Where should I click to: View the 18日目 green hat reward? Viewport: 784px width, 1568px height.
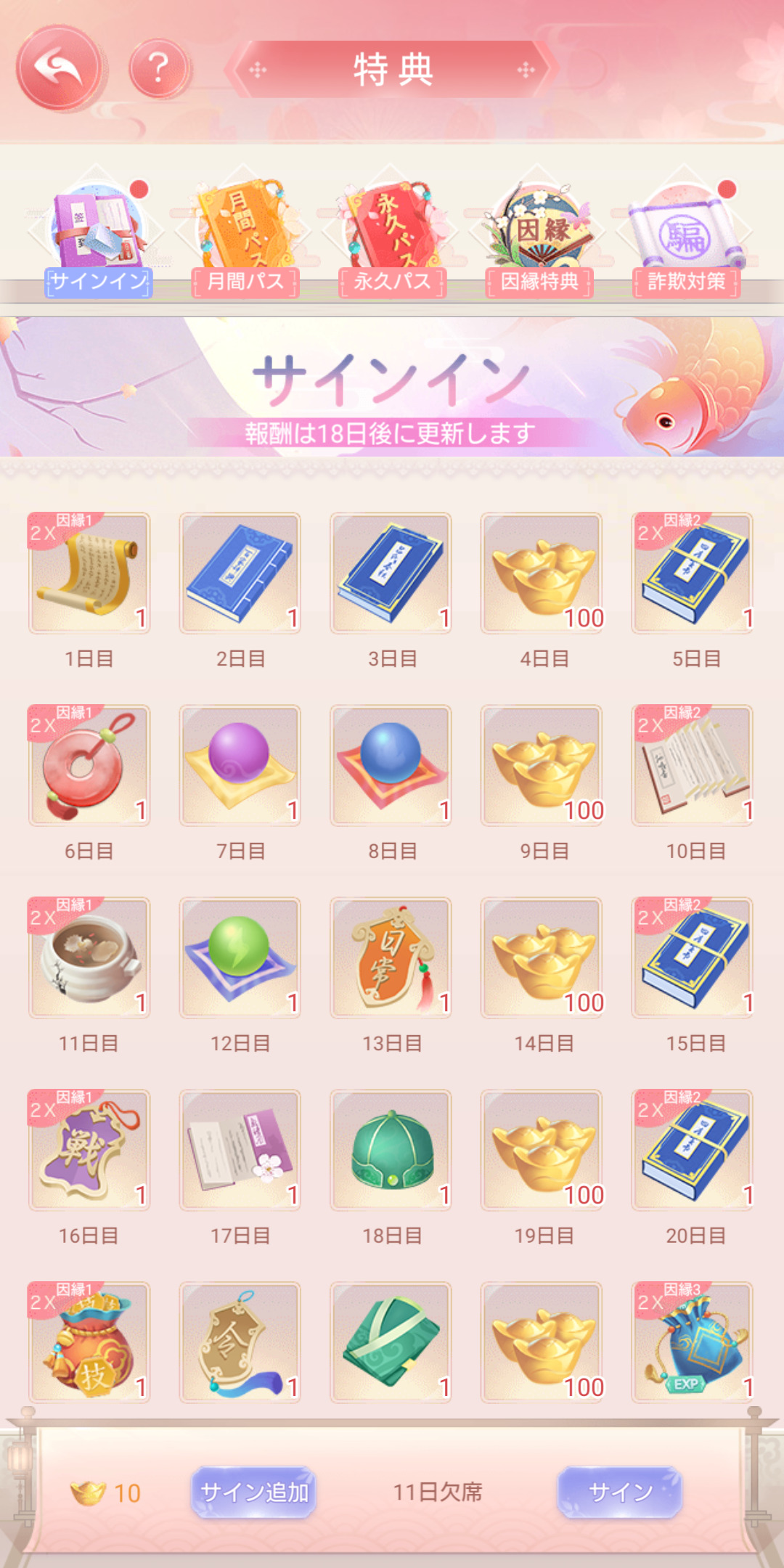pyautogui.click(x=391, y=1150)
